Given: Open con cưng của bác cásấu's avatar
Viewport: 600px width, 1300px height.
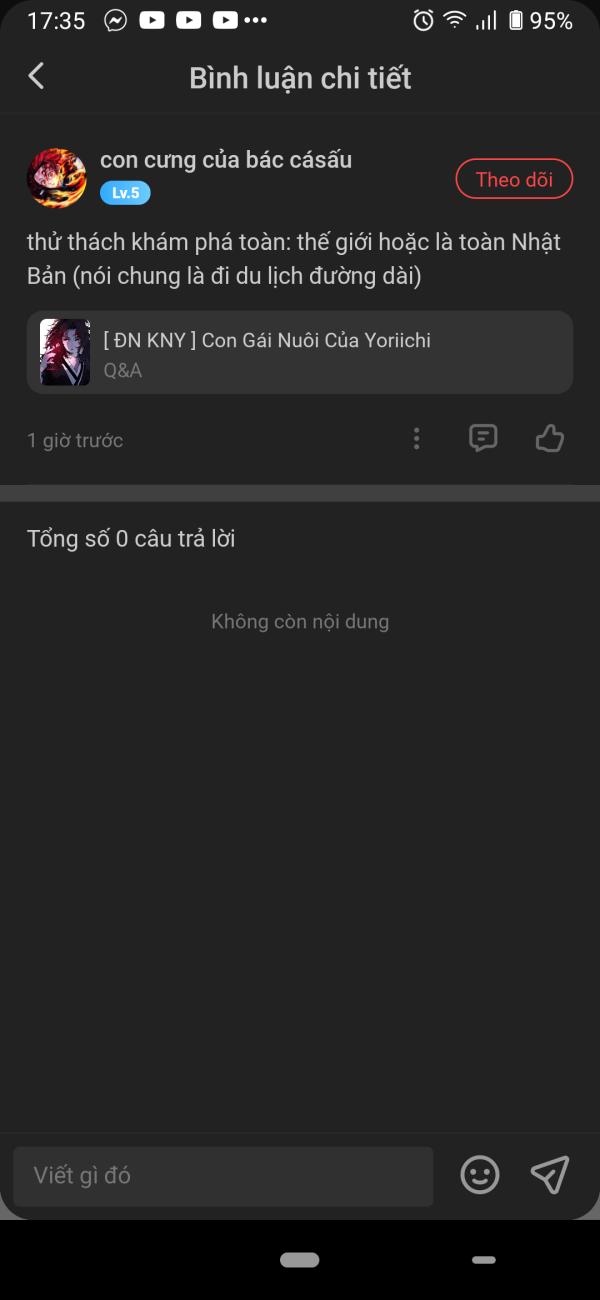Looking at the screenshot, I should coord(56,179).
